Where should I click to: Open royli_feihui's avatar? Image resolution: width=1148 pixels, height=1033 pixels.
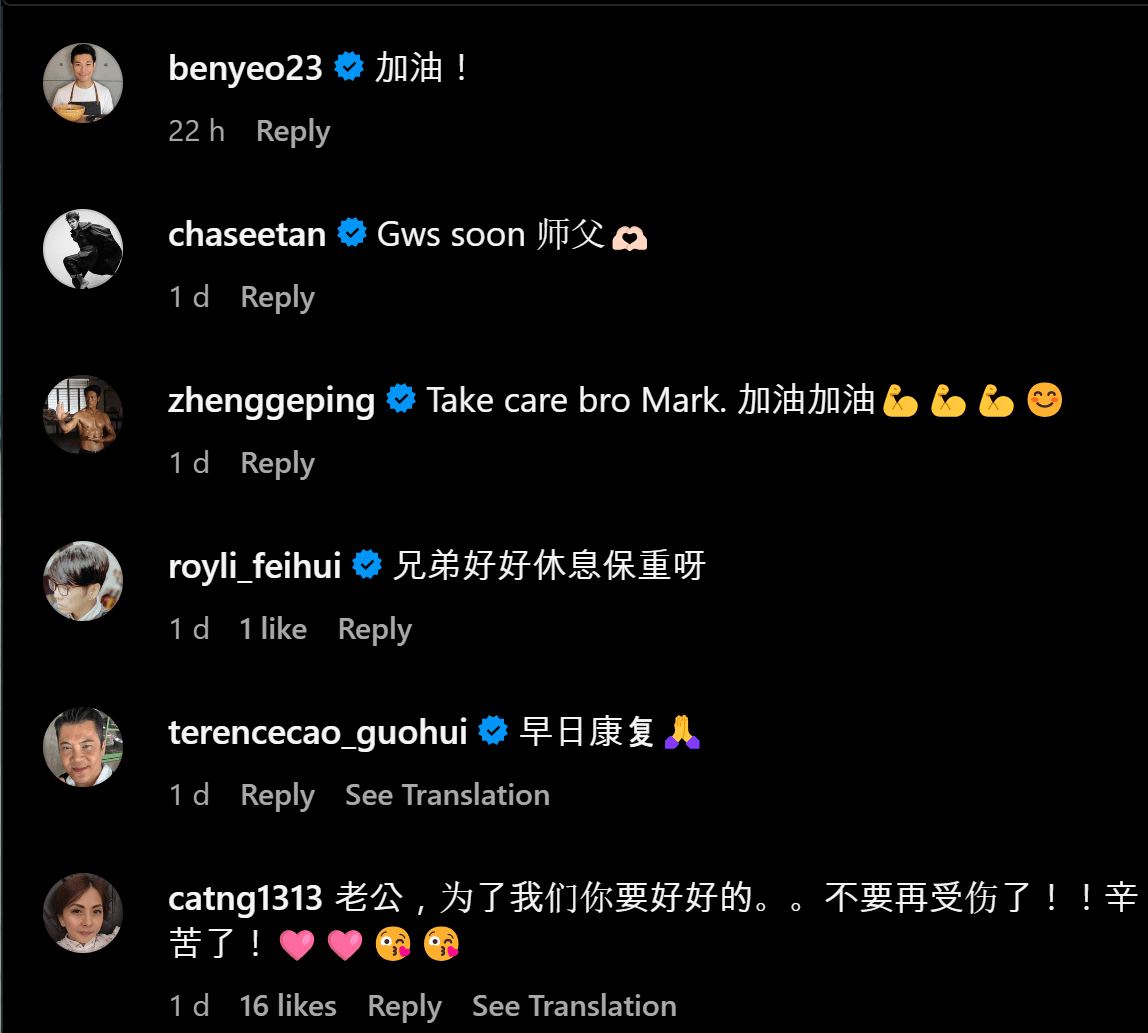click(x=83, y=581)
